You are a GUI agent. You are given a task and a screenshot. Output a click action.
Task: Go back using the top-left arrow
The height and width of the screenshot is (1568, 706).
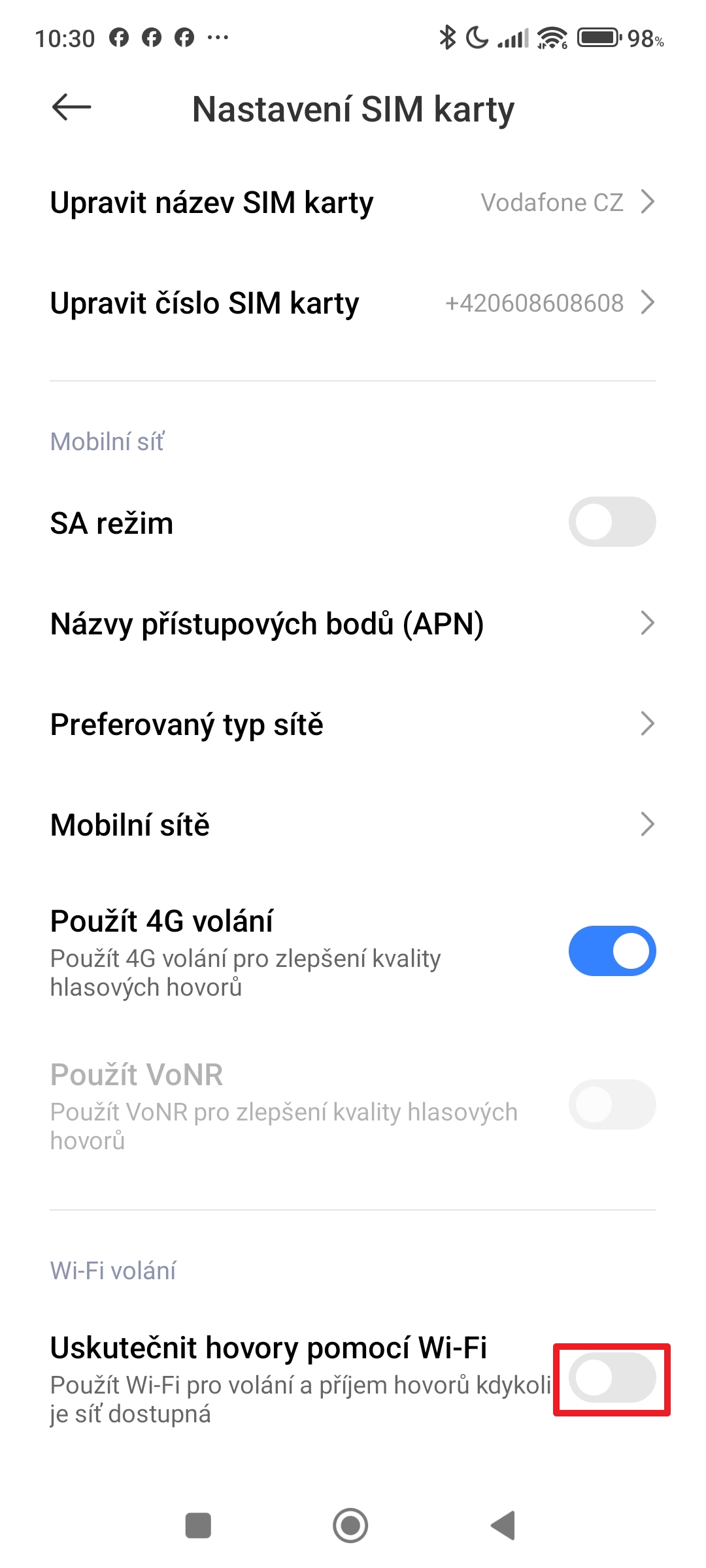point(71,107)
